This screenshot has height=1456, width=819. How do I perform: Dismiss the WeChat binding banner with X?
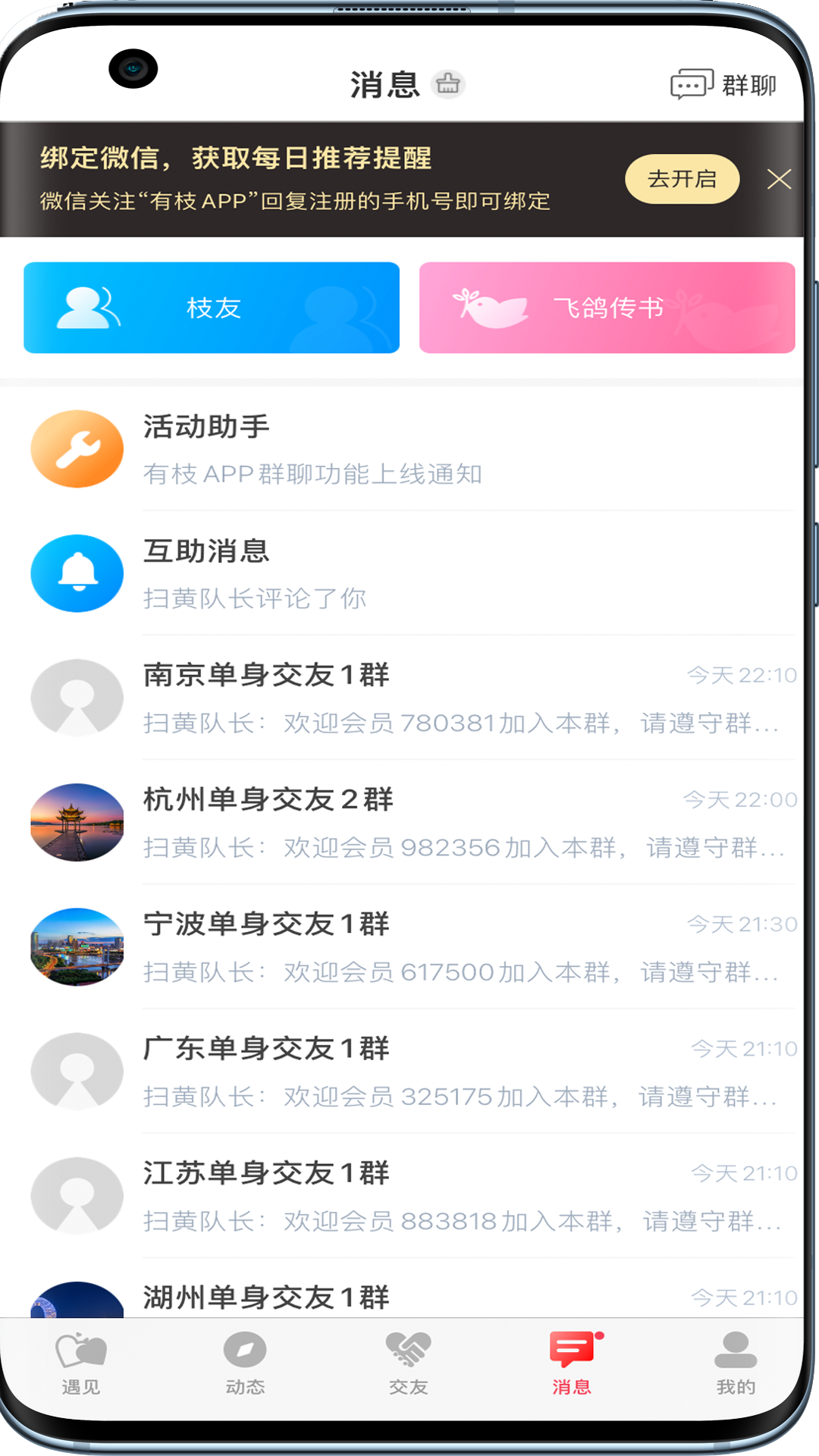pyautogui.click(x=780, y=180)
